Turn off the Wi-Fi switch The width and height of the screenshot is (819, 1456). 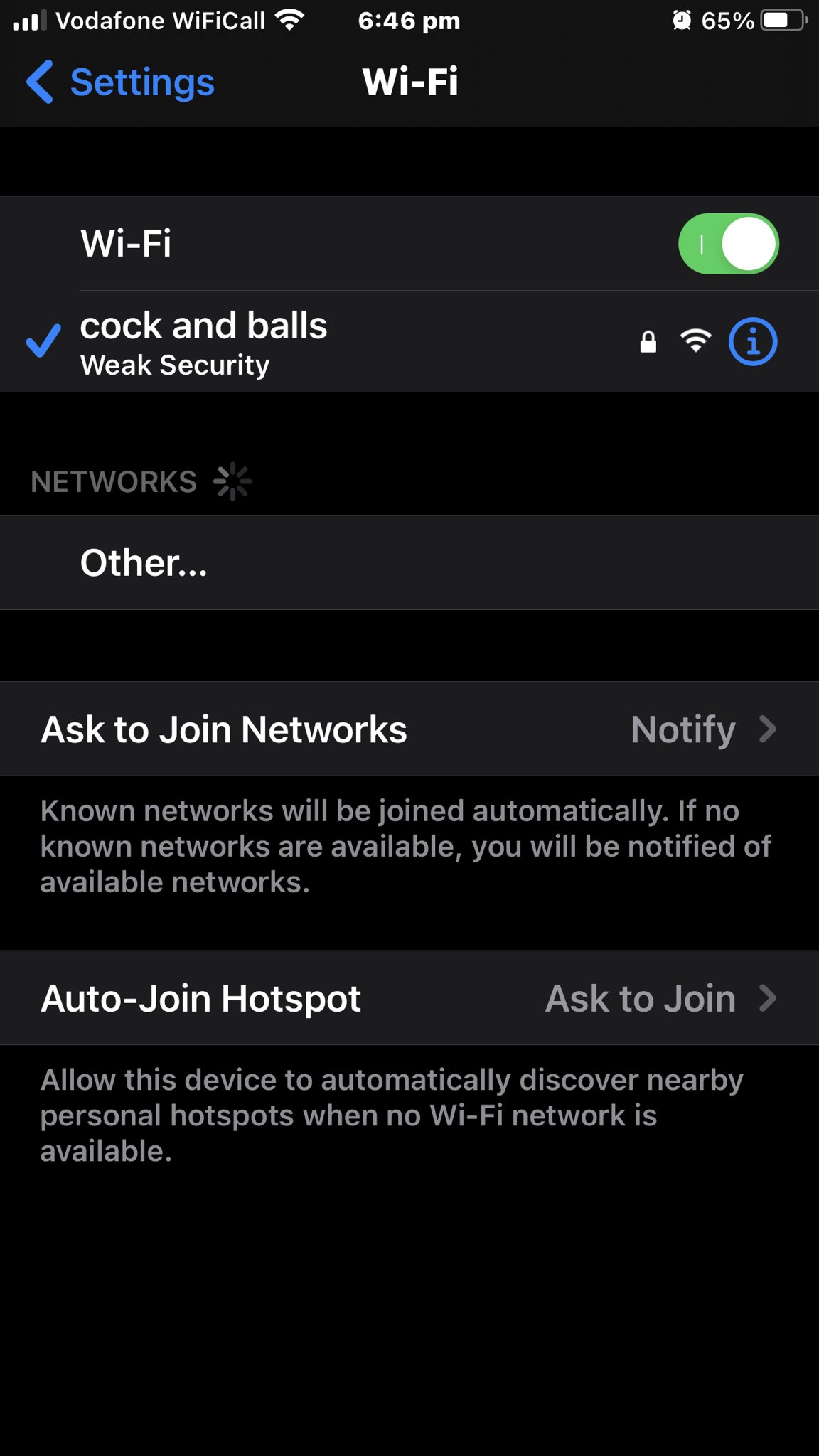pos(728,244)
